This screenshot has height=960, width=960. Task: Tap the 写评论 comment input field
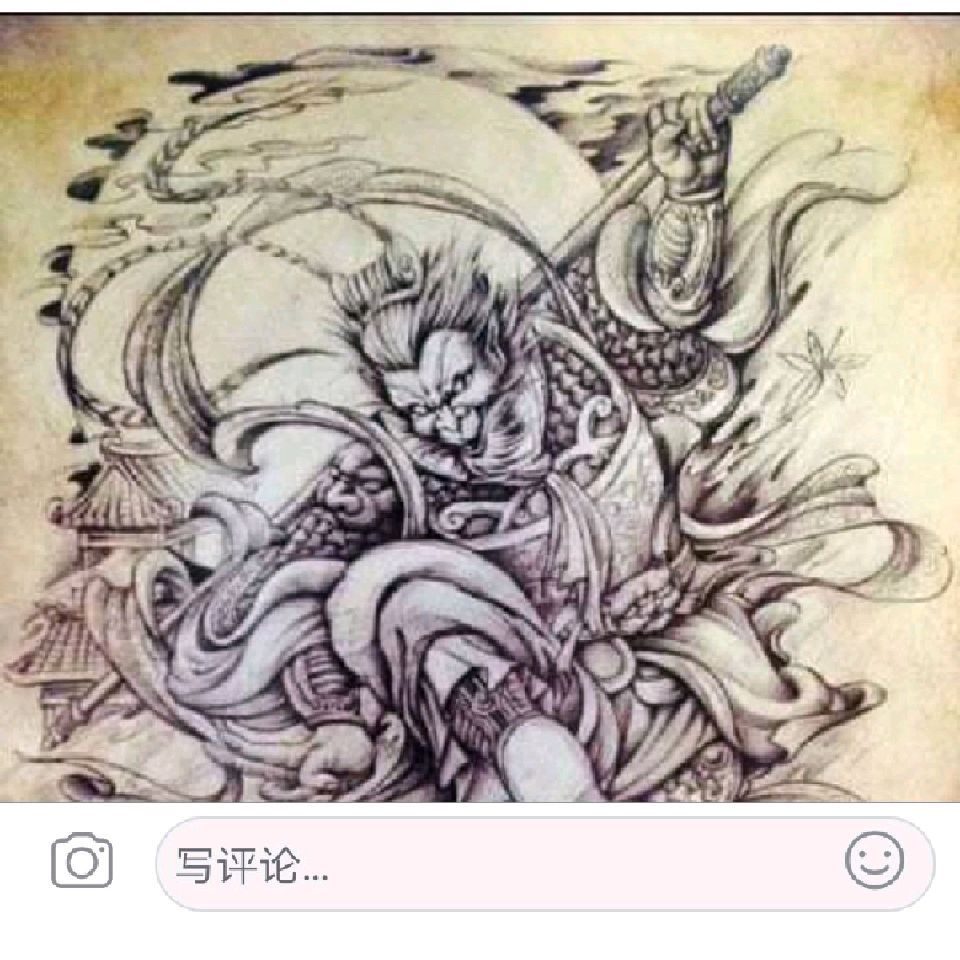point(545,864)
